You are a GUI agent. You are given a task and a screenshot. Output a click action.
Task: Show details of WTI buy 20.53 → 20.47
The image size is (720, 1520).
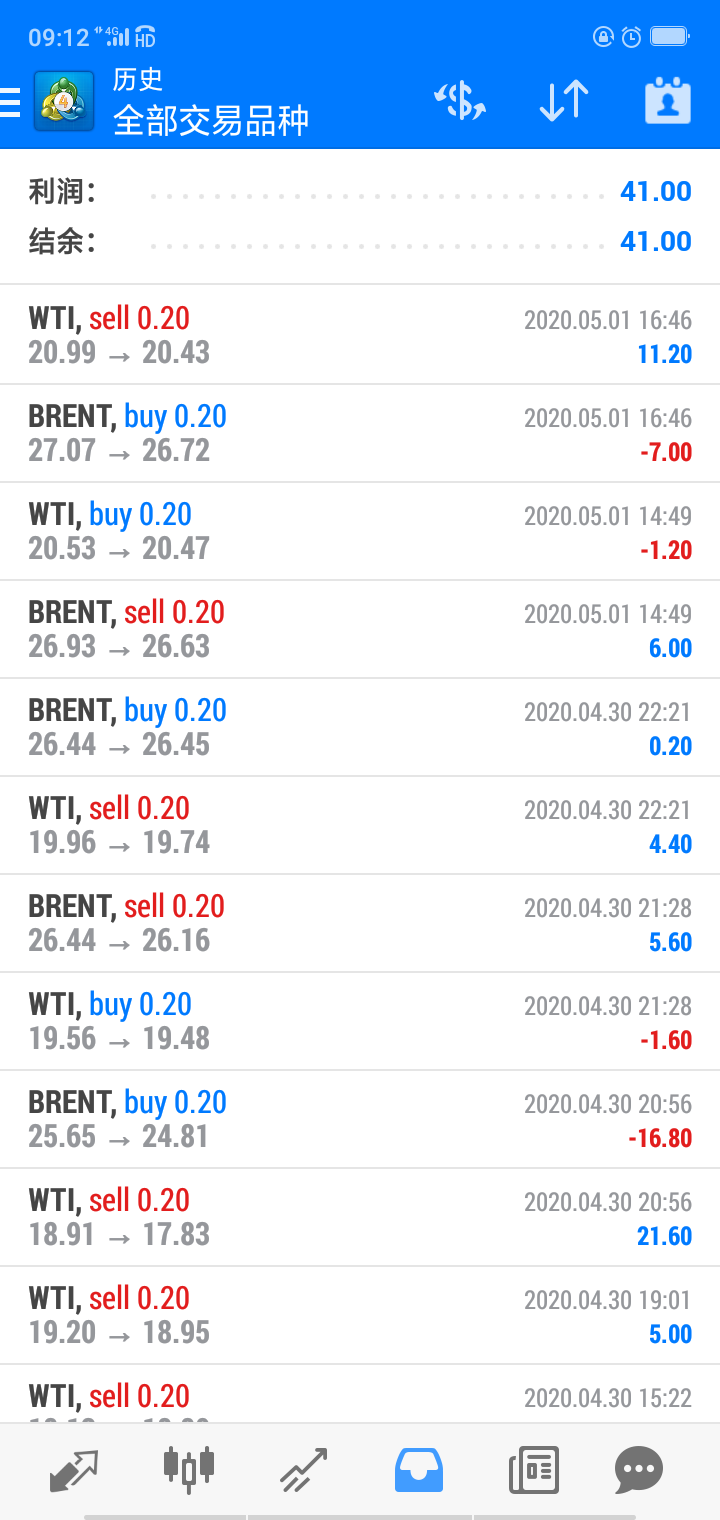360,531
